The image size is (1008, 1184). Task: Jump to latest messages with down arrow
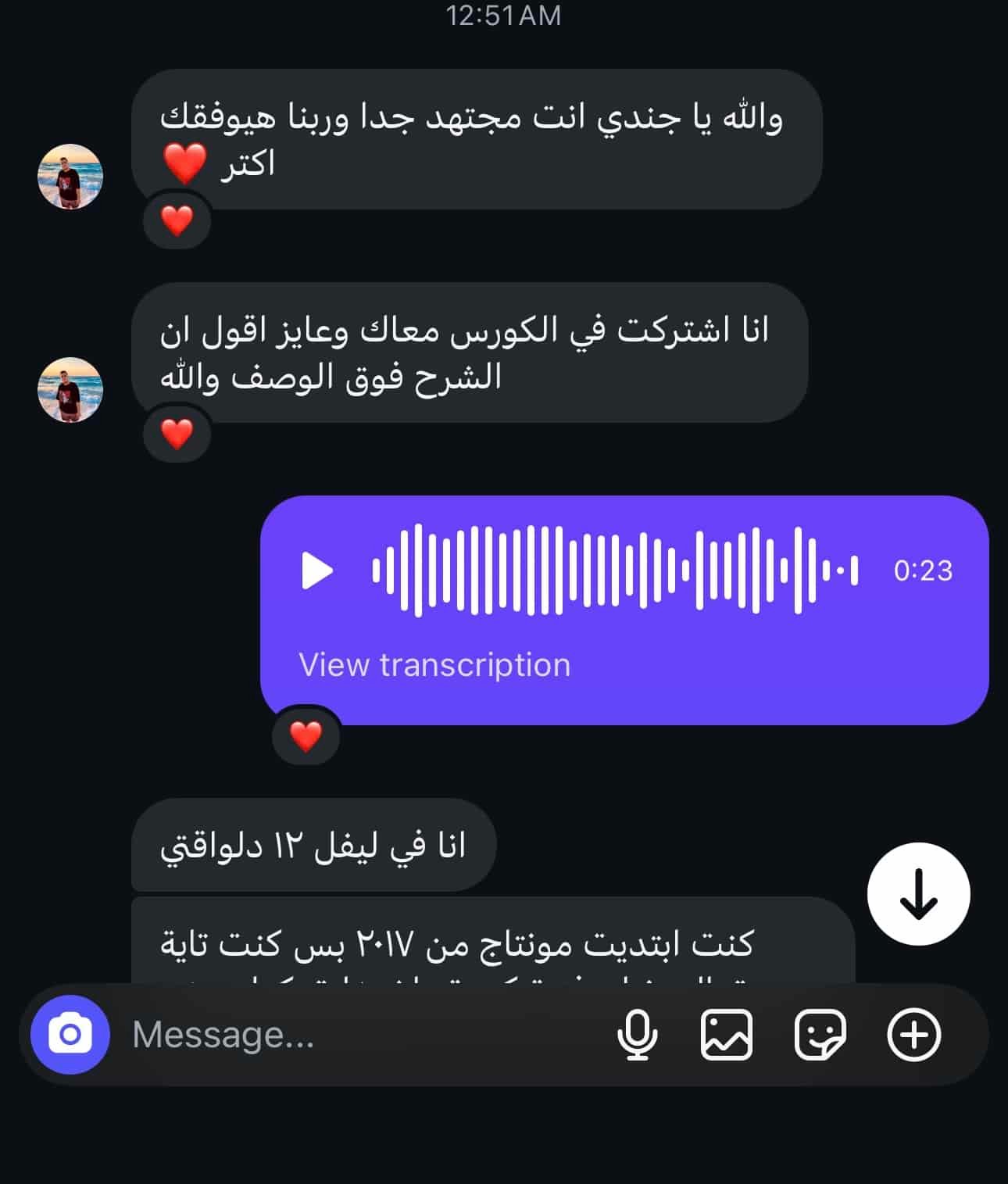(x=918, y=894)
